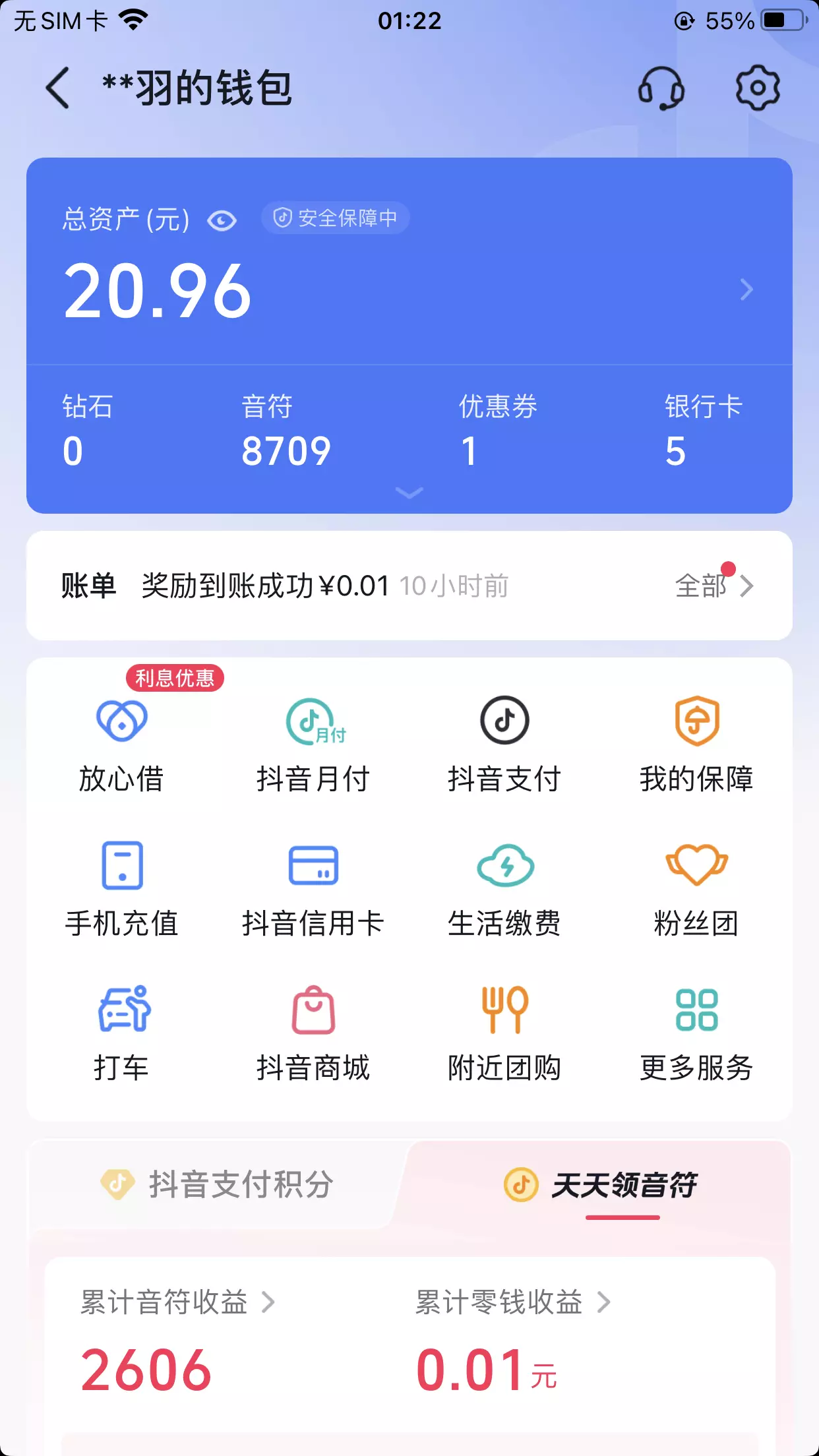Open total assets details arrow
The height and width of the screenshot is (1456, 819).
tap(746, 289)
